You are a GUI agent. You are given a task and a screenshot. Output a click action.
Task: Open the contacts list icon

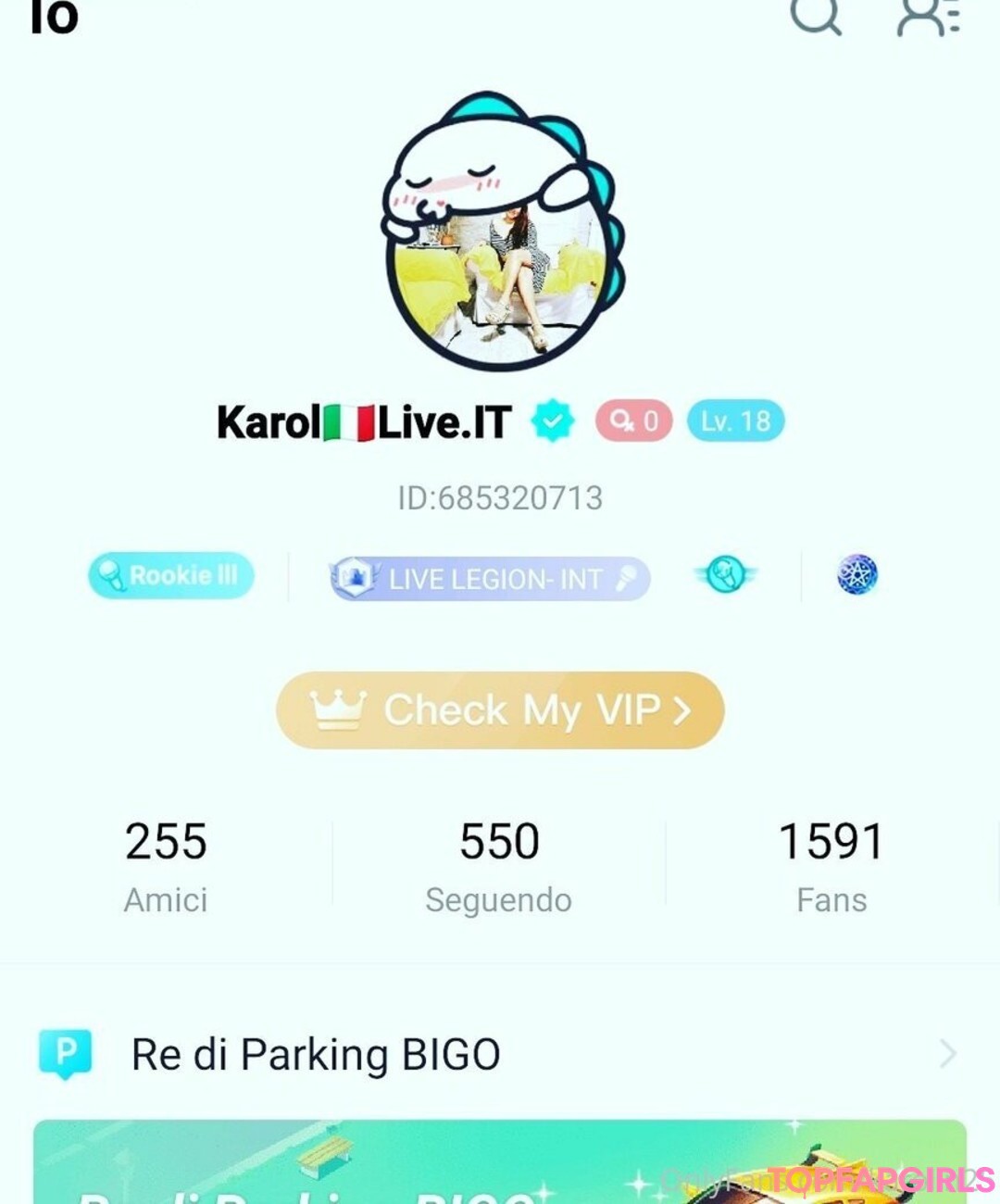[x=928, y=17]
